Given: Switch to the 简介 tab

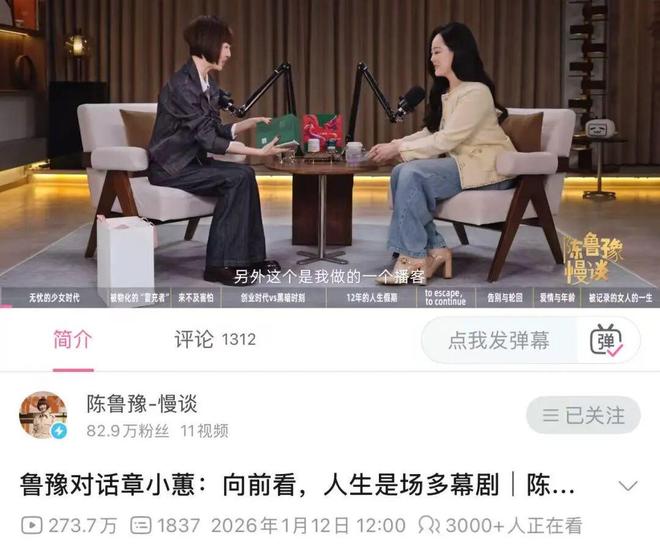Looking at the screenshot, I should click(x=72, y=340).
